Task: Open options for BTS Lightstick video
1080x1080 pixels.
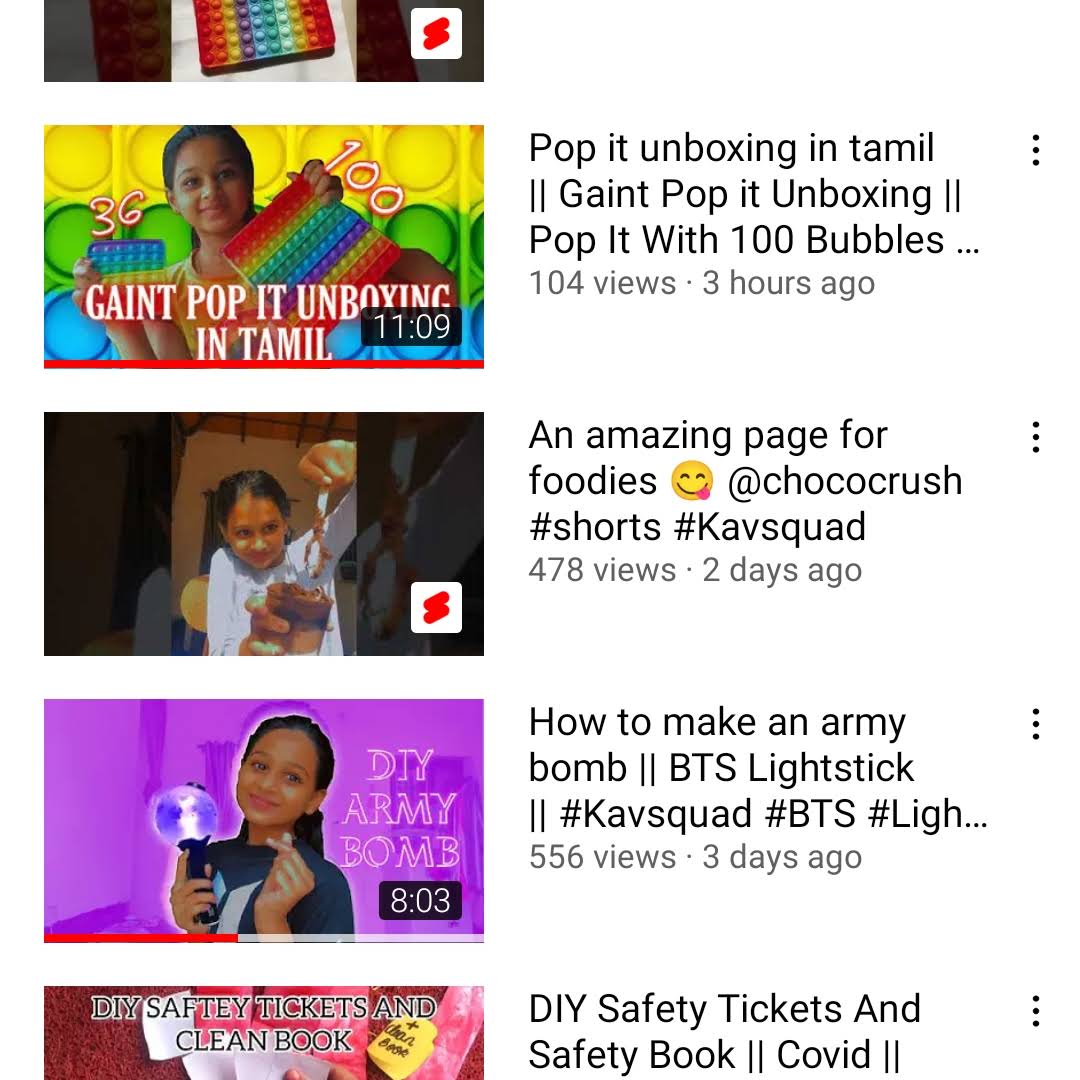Action: coord(1035,724)
